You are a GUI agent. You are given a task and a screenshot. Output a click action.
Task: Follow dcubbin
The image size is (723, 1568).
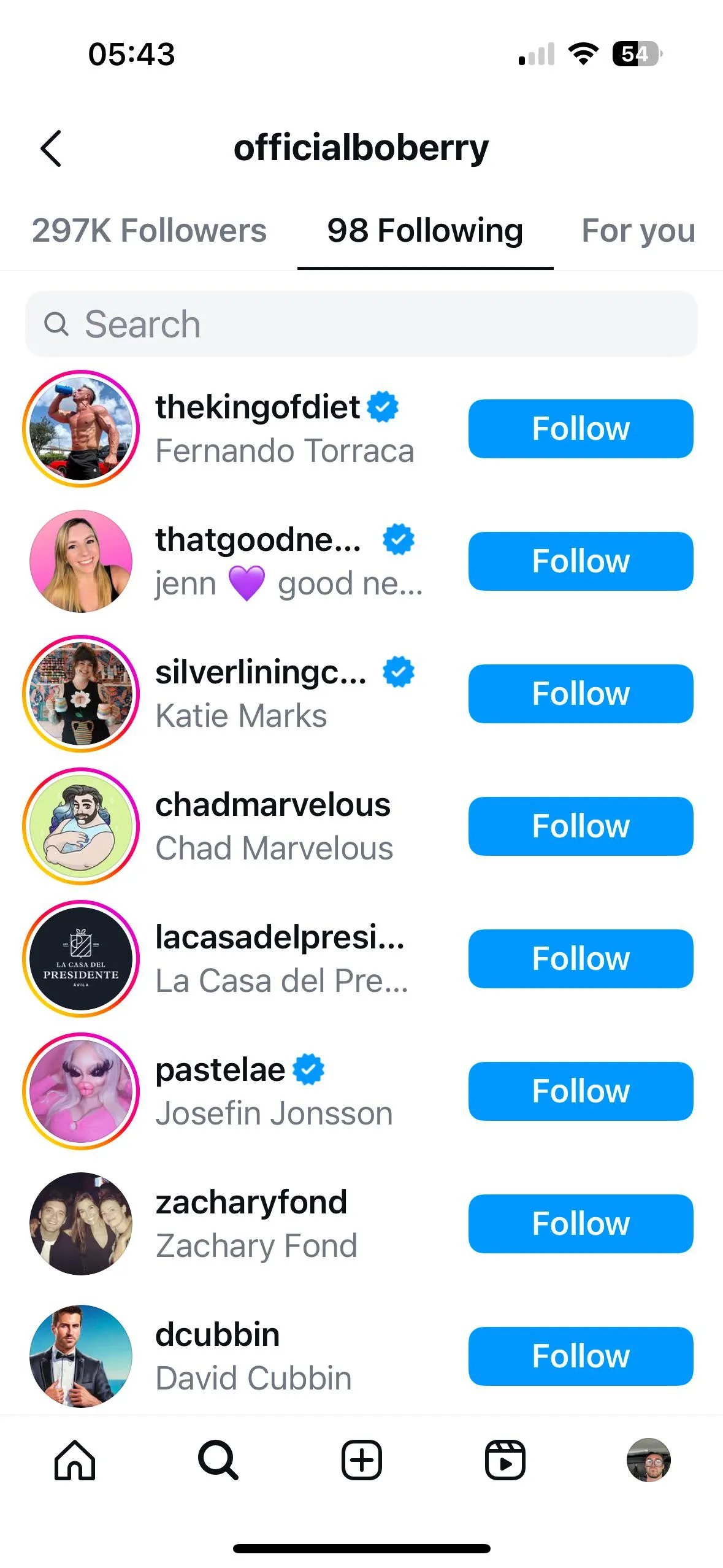[x=580, y=1356]
